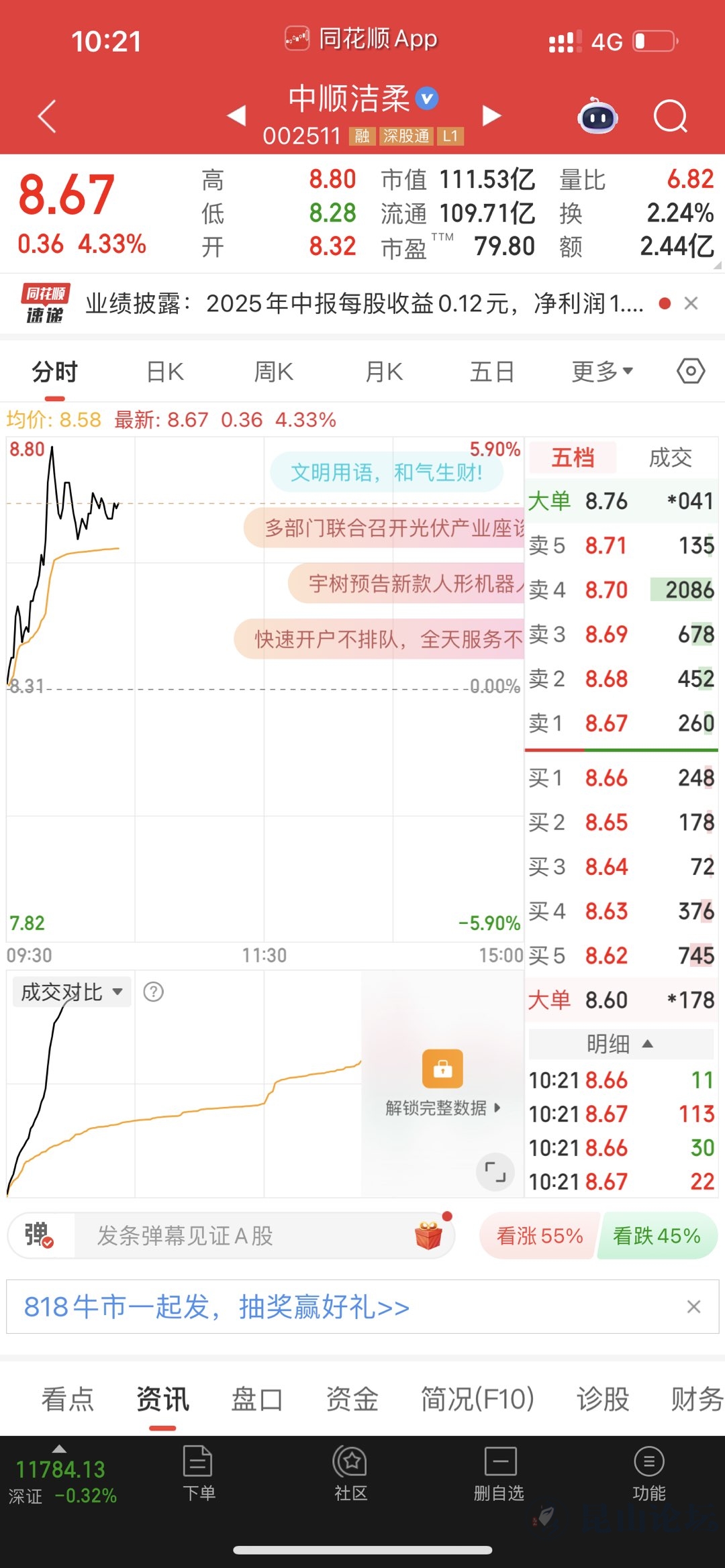The image size is (725, 1568).
Task: Switch to the next stock arrow
Action: coord(491,115)
